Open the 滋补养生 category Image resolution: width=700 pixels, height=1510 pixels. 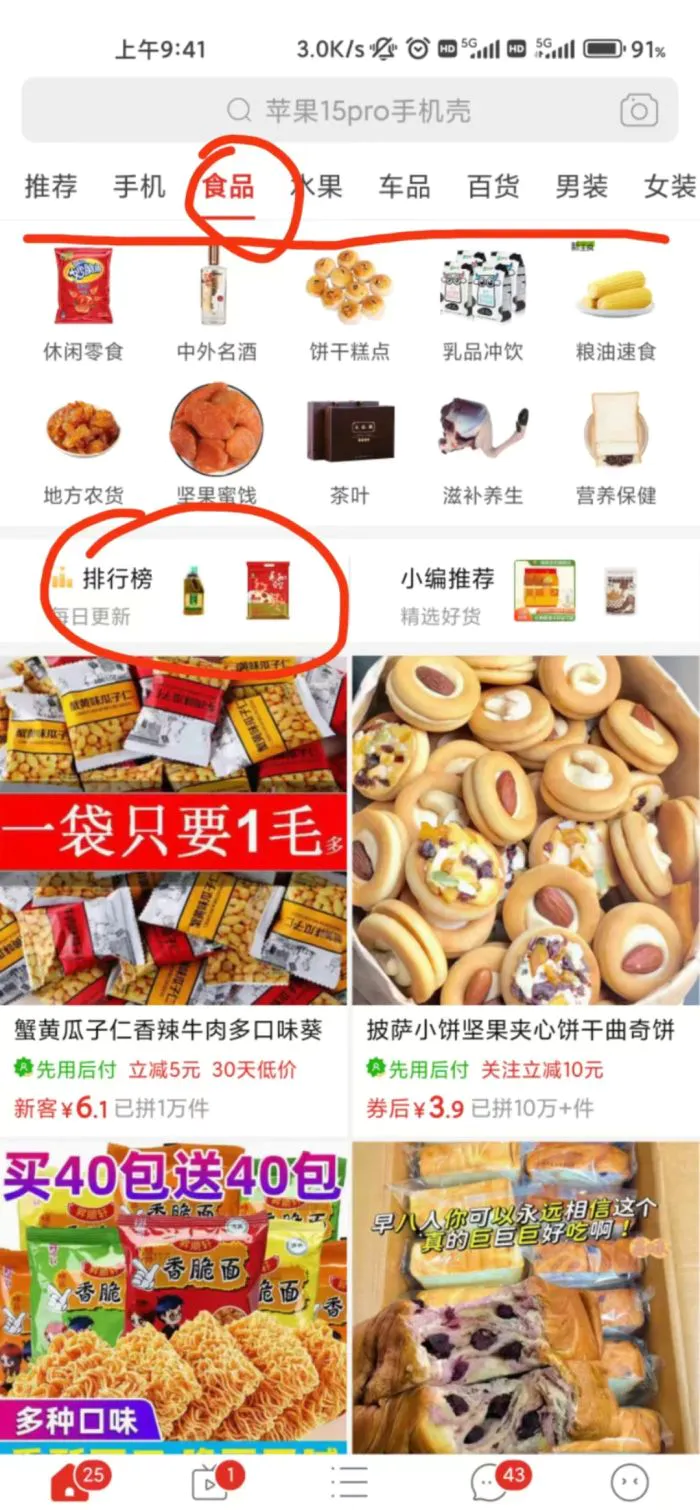coord(482,445)
